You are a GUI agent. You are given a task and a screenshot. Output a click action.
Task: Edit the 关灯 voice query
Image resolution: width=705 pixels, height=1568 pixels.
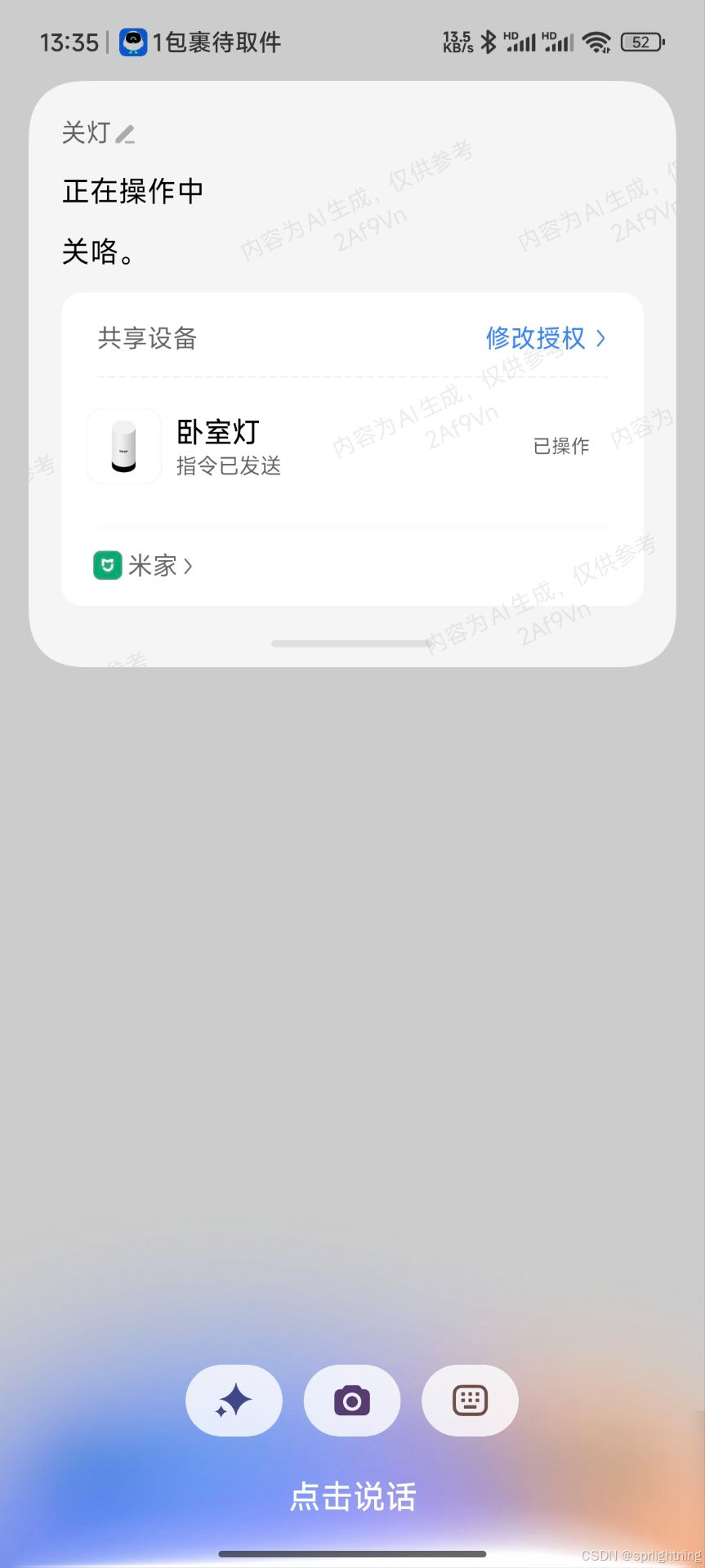(125, 133)
